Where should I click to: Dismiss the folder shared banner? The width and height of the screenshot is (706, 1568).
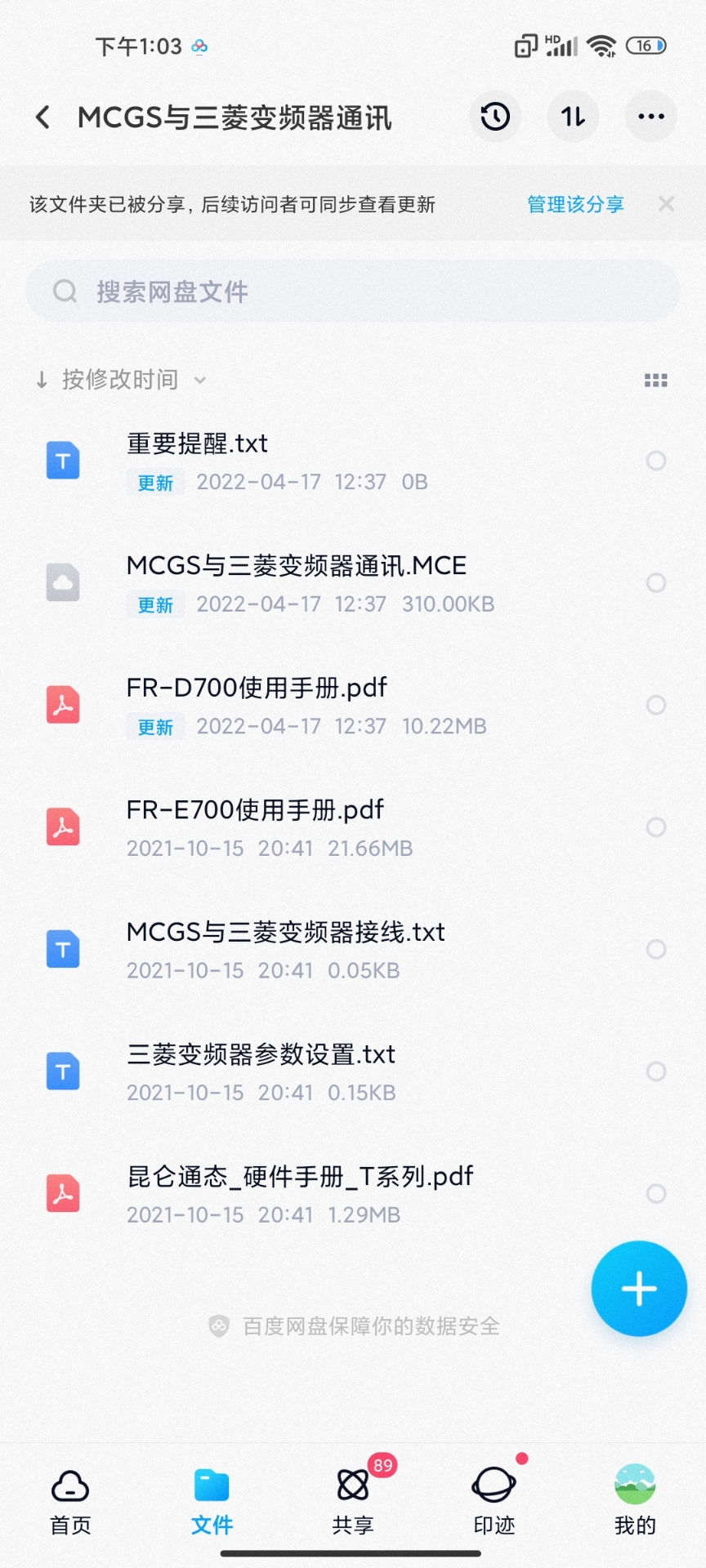click(667, 204)
